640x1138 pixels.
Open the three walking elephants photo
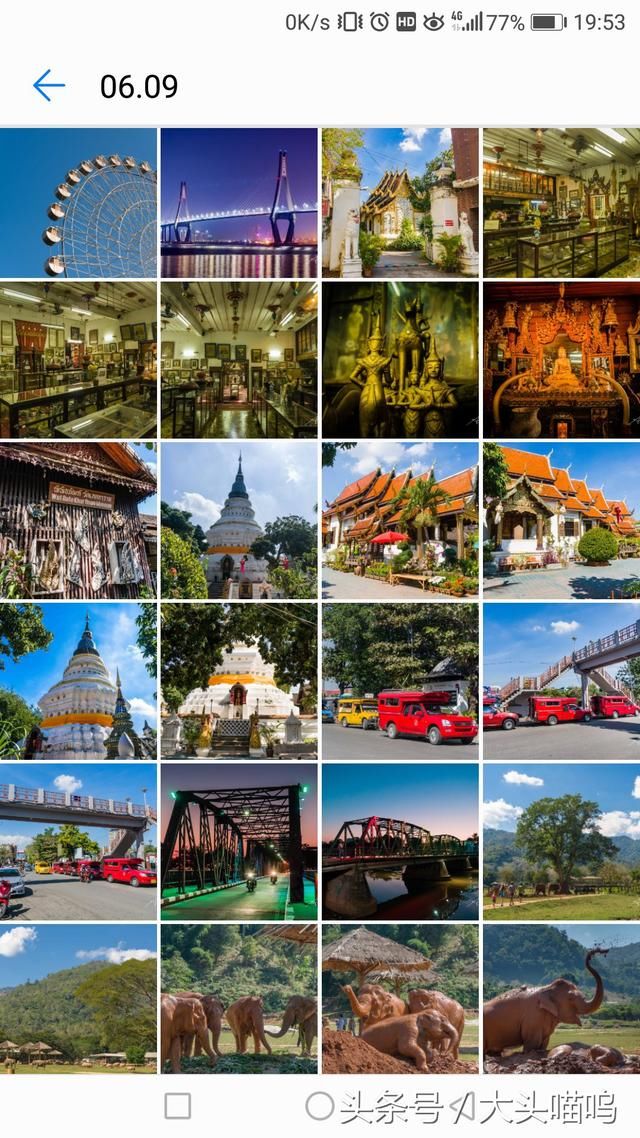tap(239, 998)
